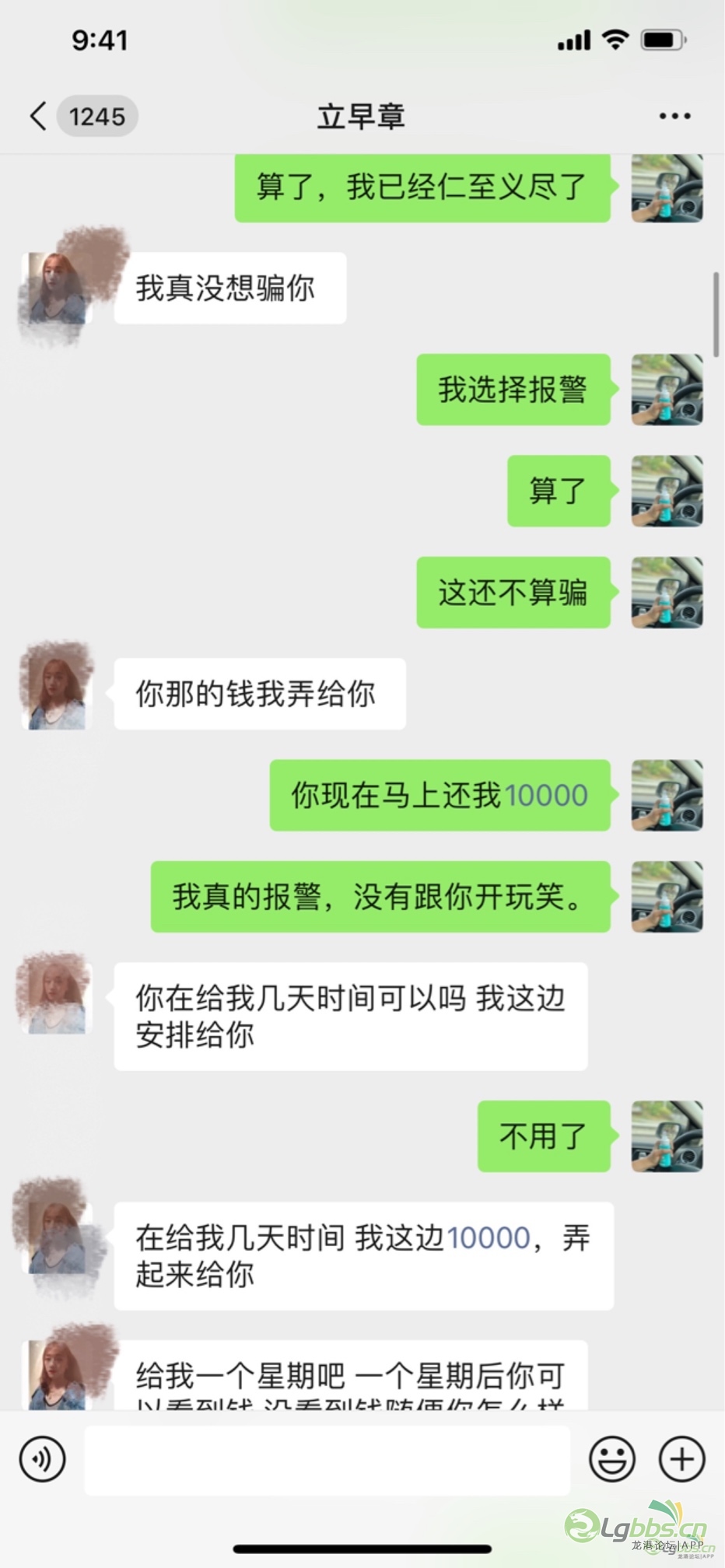The height and width of the screenshot is (1568, 725).
Task: Open the emoji sticker panel
Action: (611, 1459)
